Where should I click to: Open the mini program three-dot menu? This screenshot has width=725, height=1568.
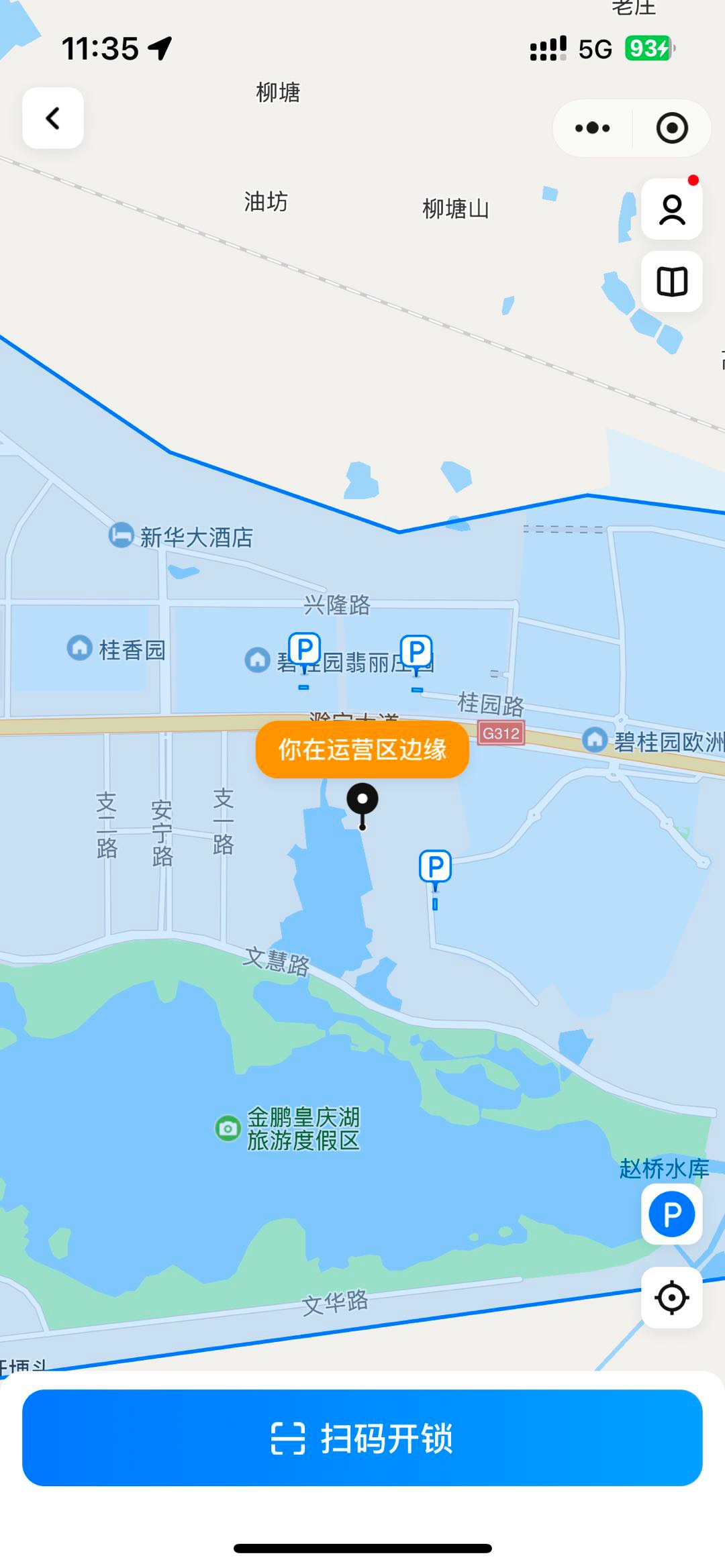pos(592,128)
